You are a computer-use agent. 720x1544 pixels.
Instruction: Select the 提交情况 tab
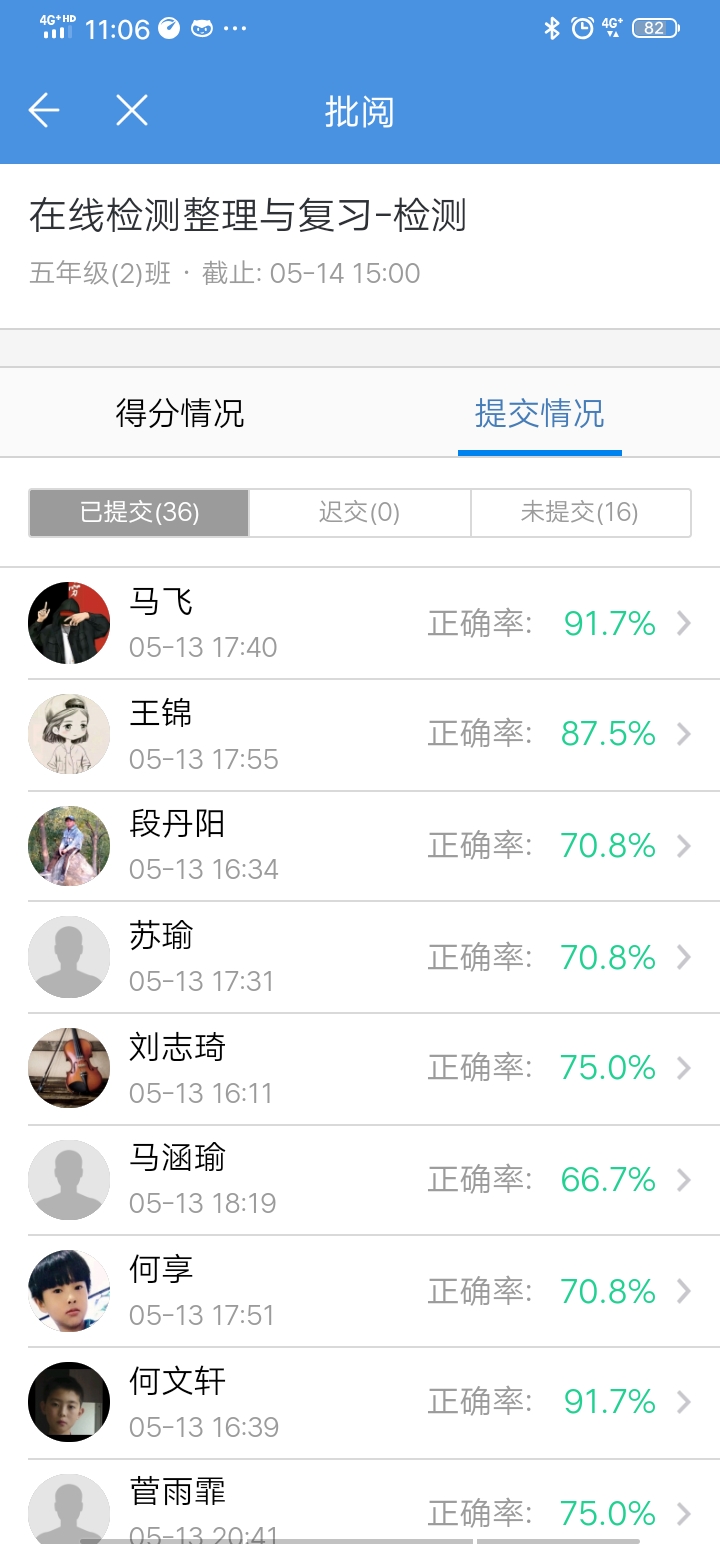(539, 413)
